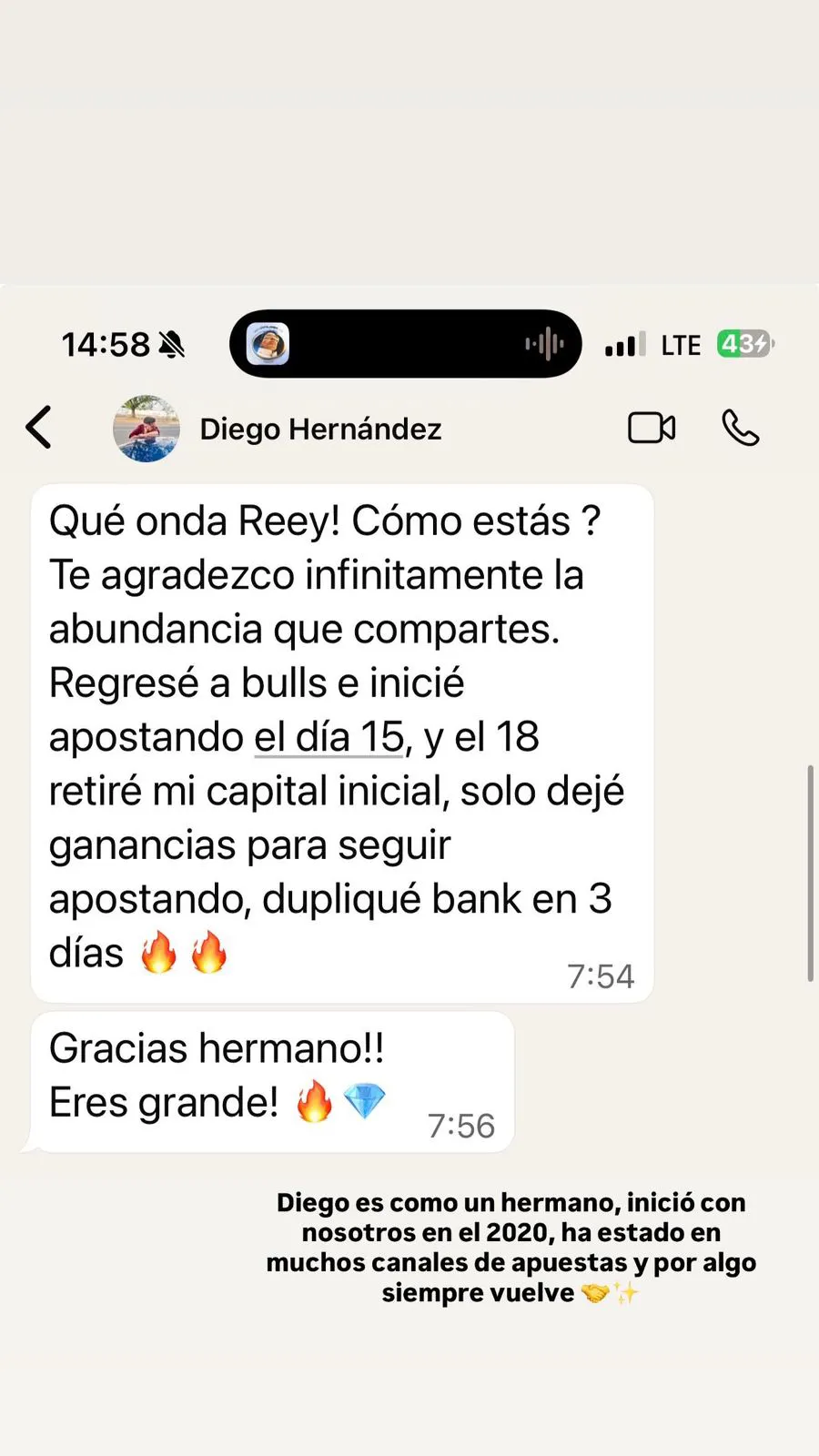This screenshot has width=819, height=1456.
Task: Tap the ongoing call pill in Dynamic Island
Action: pyautogui.click(x=405, y=344)
